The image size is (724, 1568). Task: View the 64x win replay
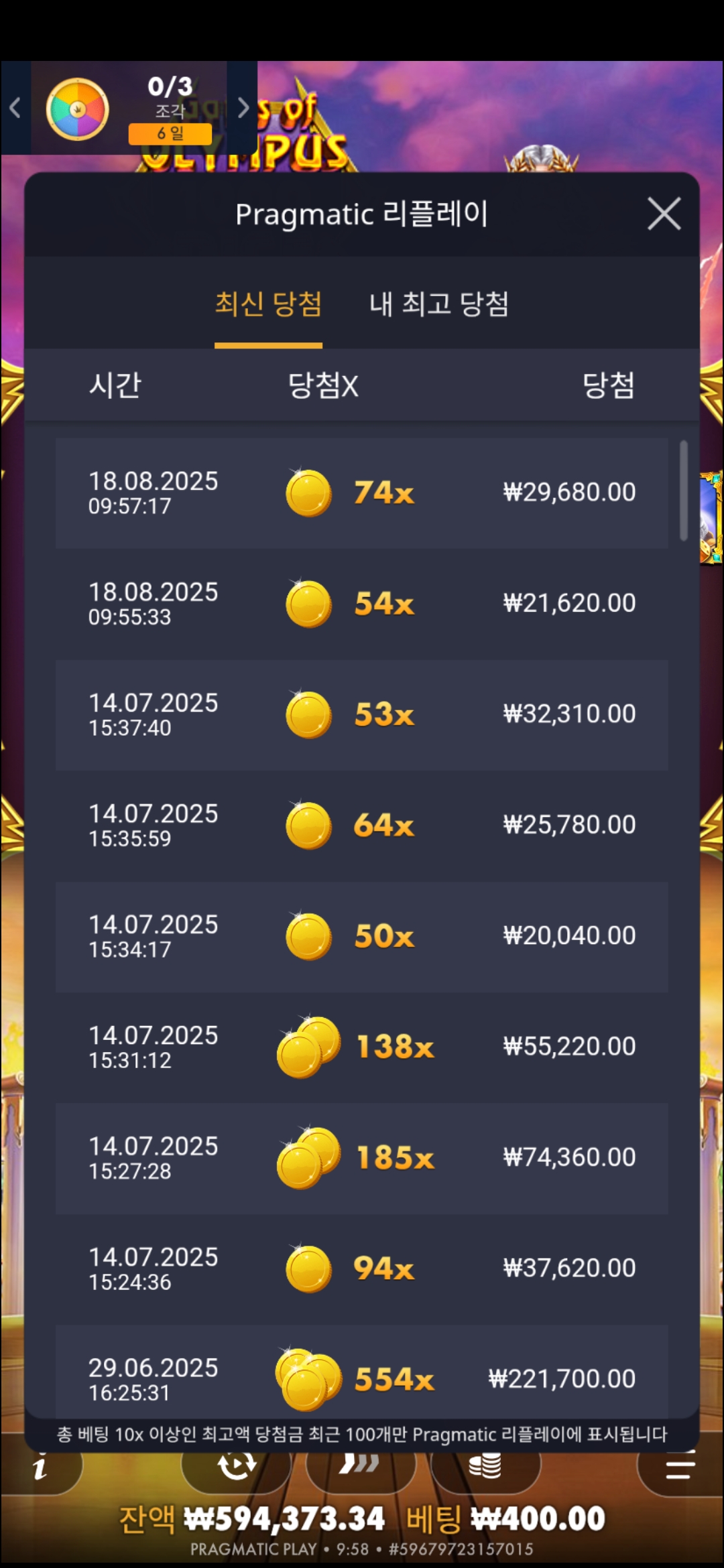click(x=362, y=826)
